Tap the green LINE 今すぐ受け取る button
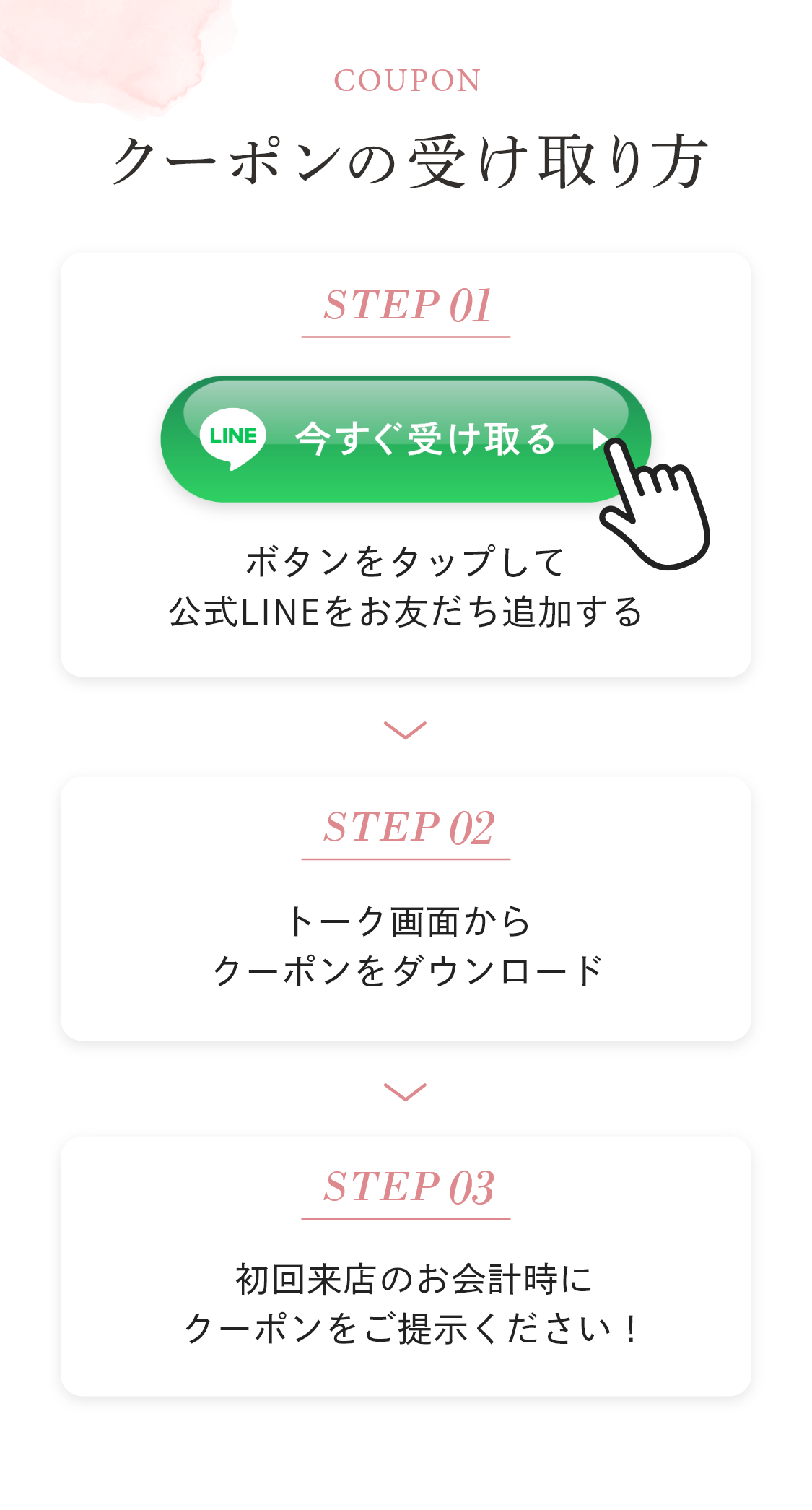812x1510 pixels. 404,439
